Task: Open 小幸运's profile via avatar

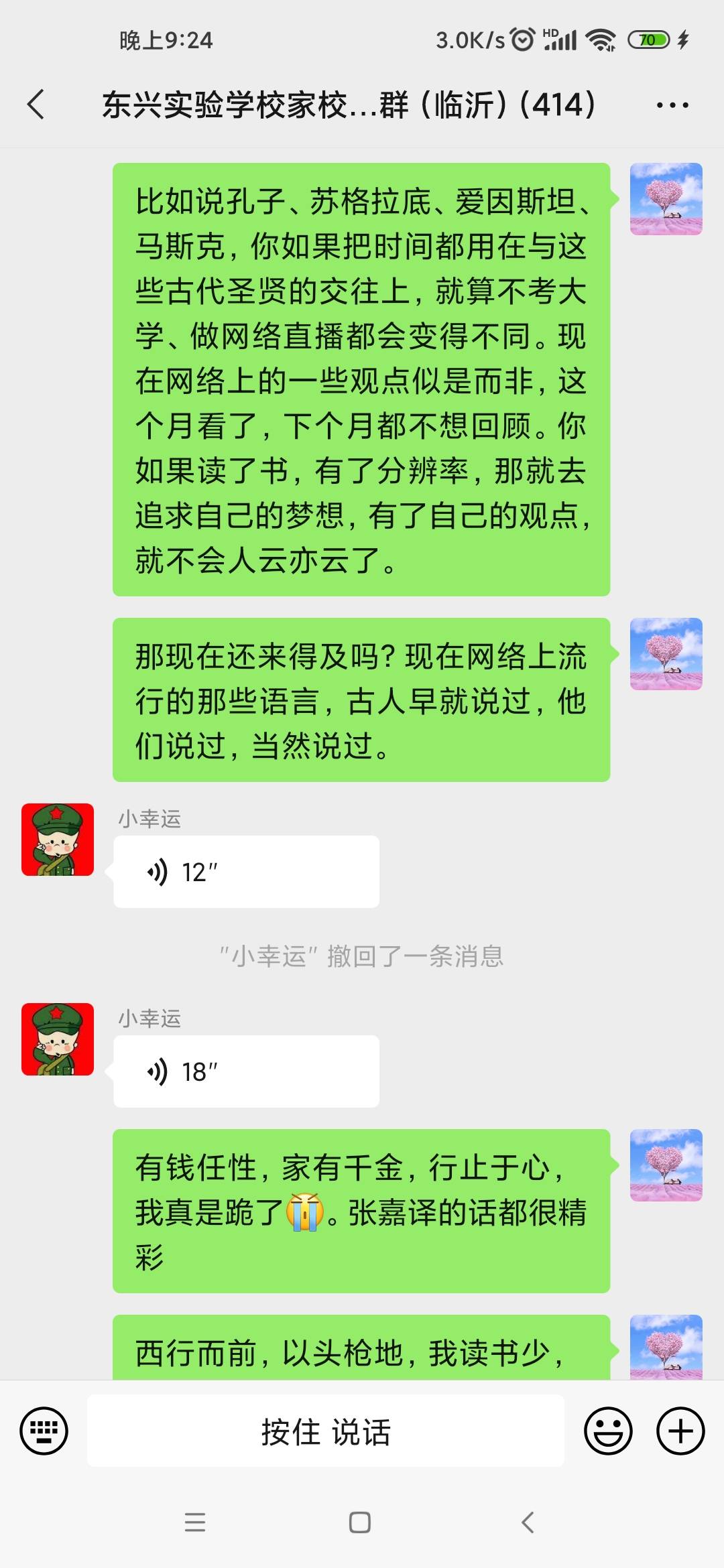Action: pos(57,840)
